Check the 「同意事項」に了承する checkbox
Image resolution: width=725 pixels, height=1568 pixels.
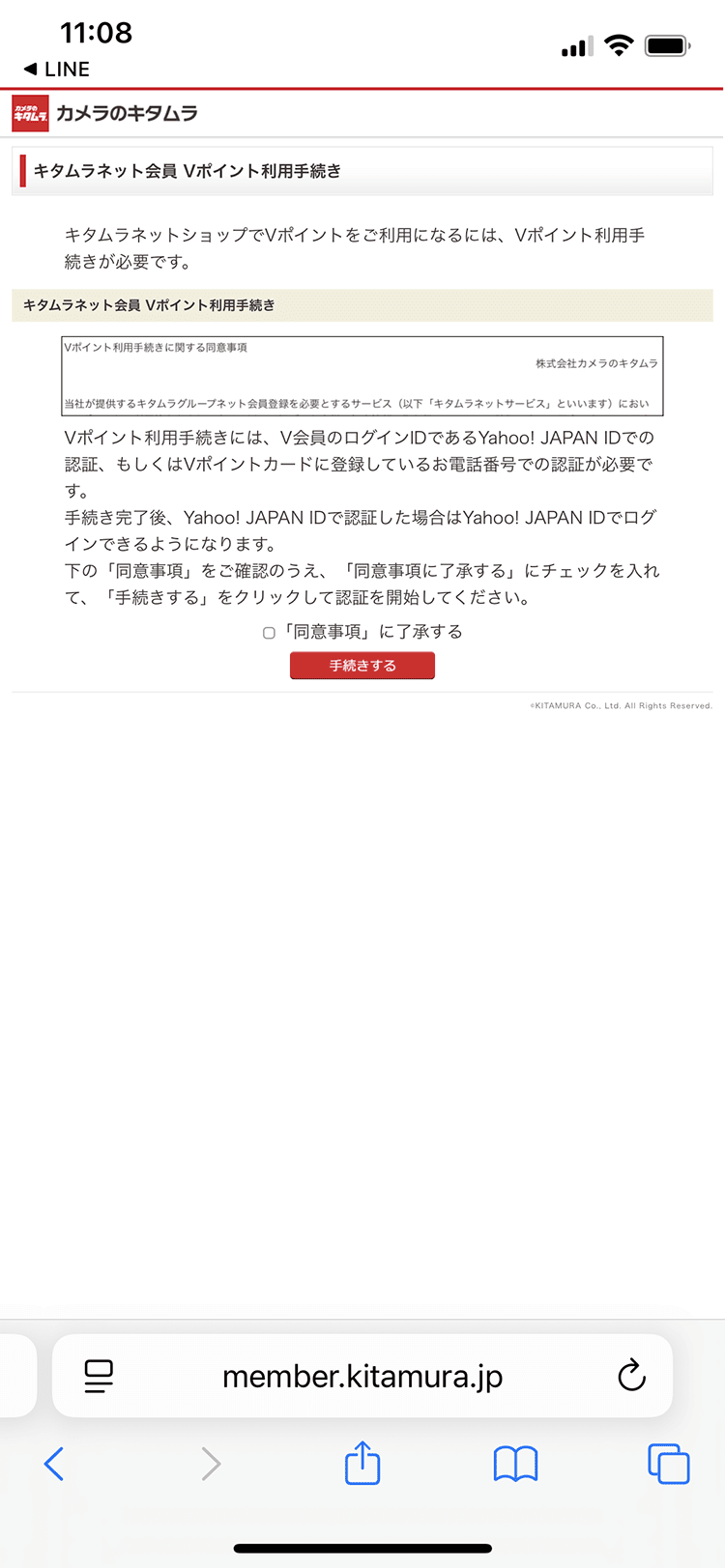click(270, 633)
